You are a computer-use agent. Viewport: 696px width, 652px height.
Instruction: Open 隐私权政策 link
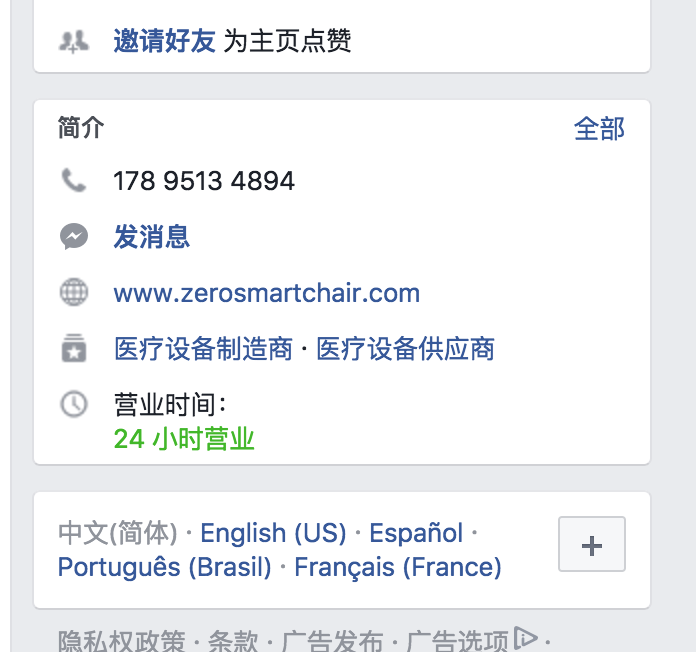[x=121, y=640]
